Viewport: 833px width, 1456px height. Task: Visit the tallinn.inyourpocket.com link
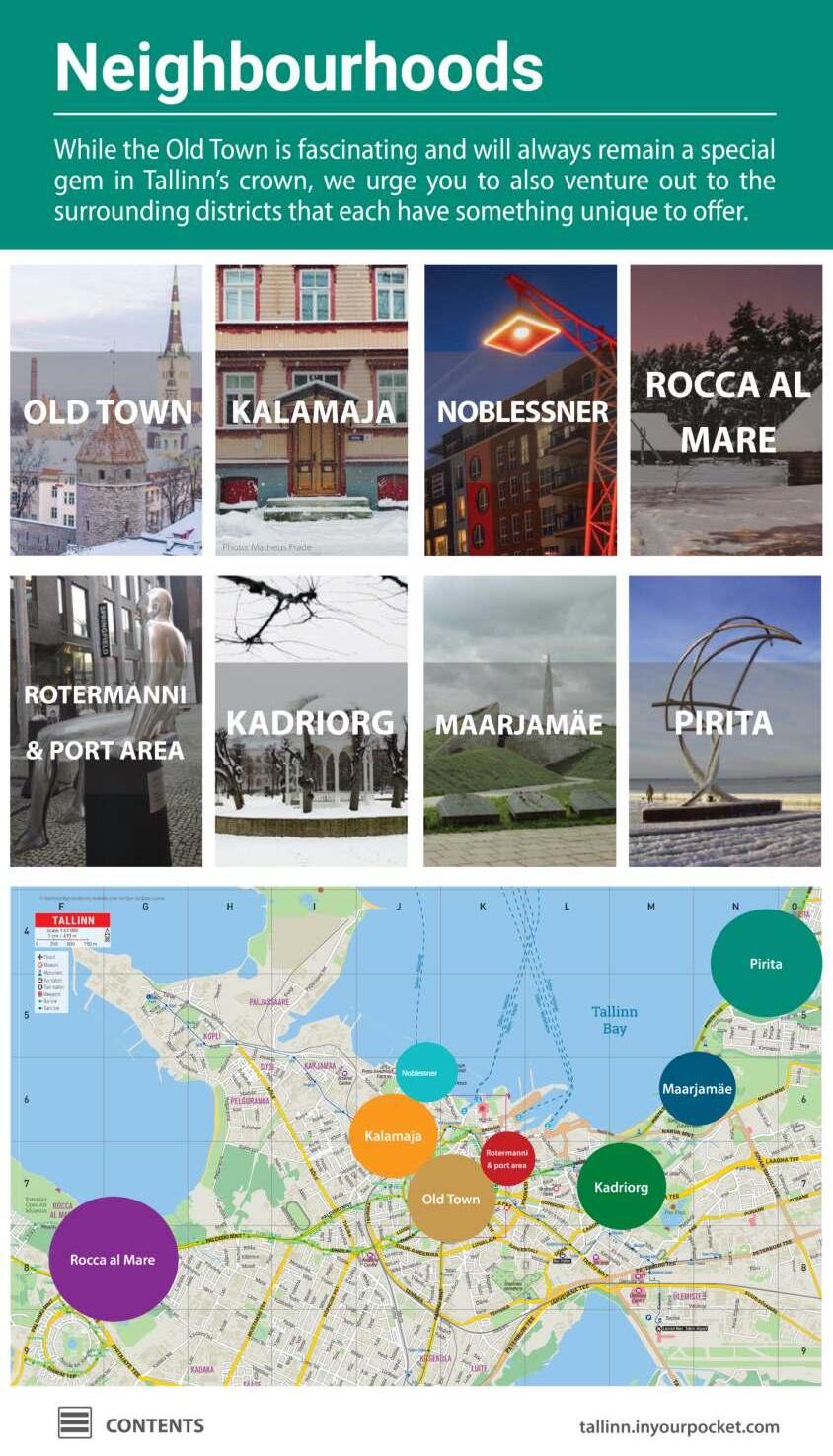click(679, 1426)
